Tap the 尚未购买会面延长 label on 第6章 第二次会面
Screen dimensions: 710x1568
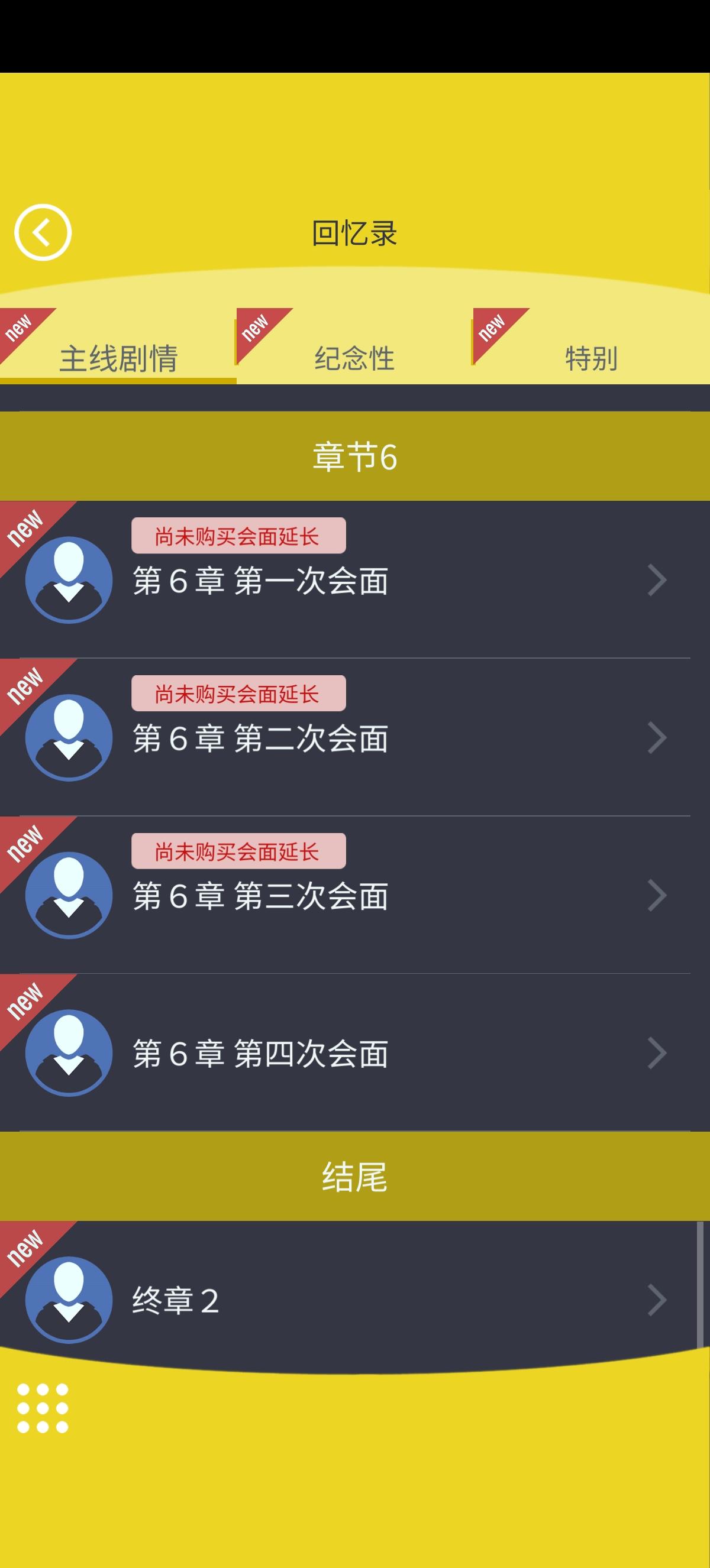tap(240, 694)
